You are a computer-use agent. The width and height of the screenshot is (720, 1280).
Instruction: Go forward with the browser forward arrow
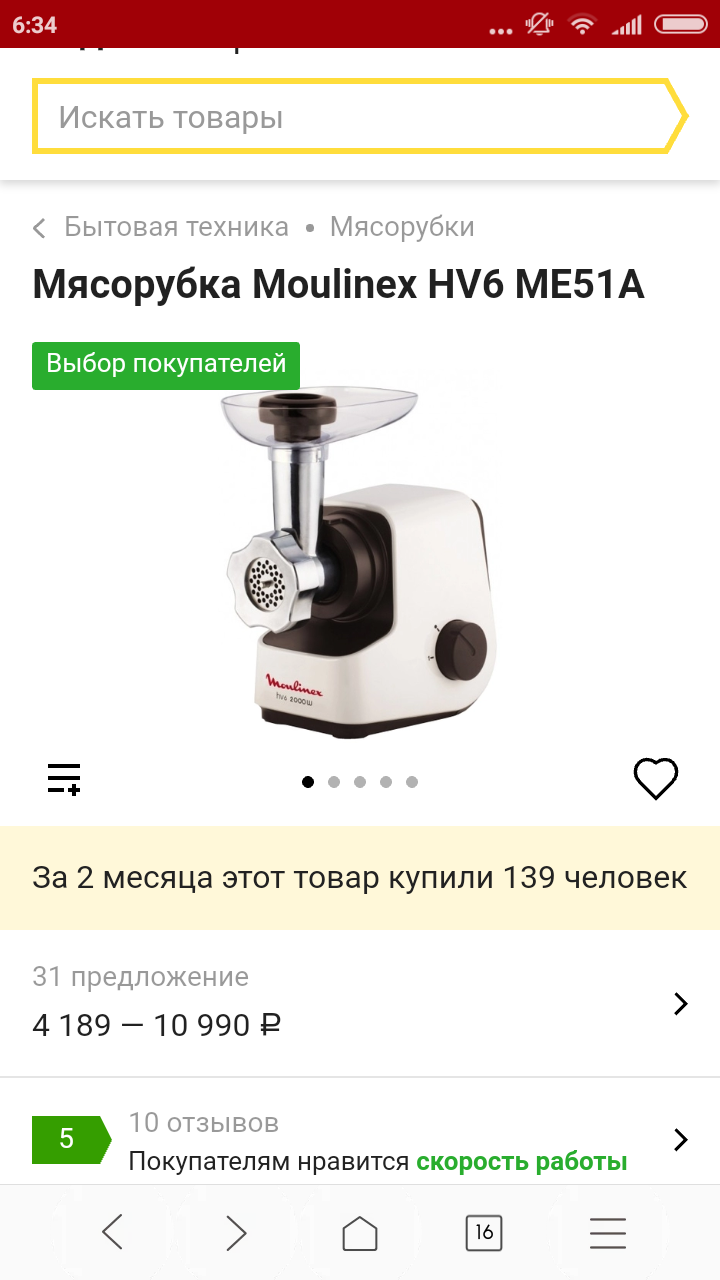pyautogui.click(x=236, y=1233)
